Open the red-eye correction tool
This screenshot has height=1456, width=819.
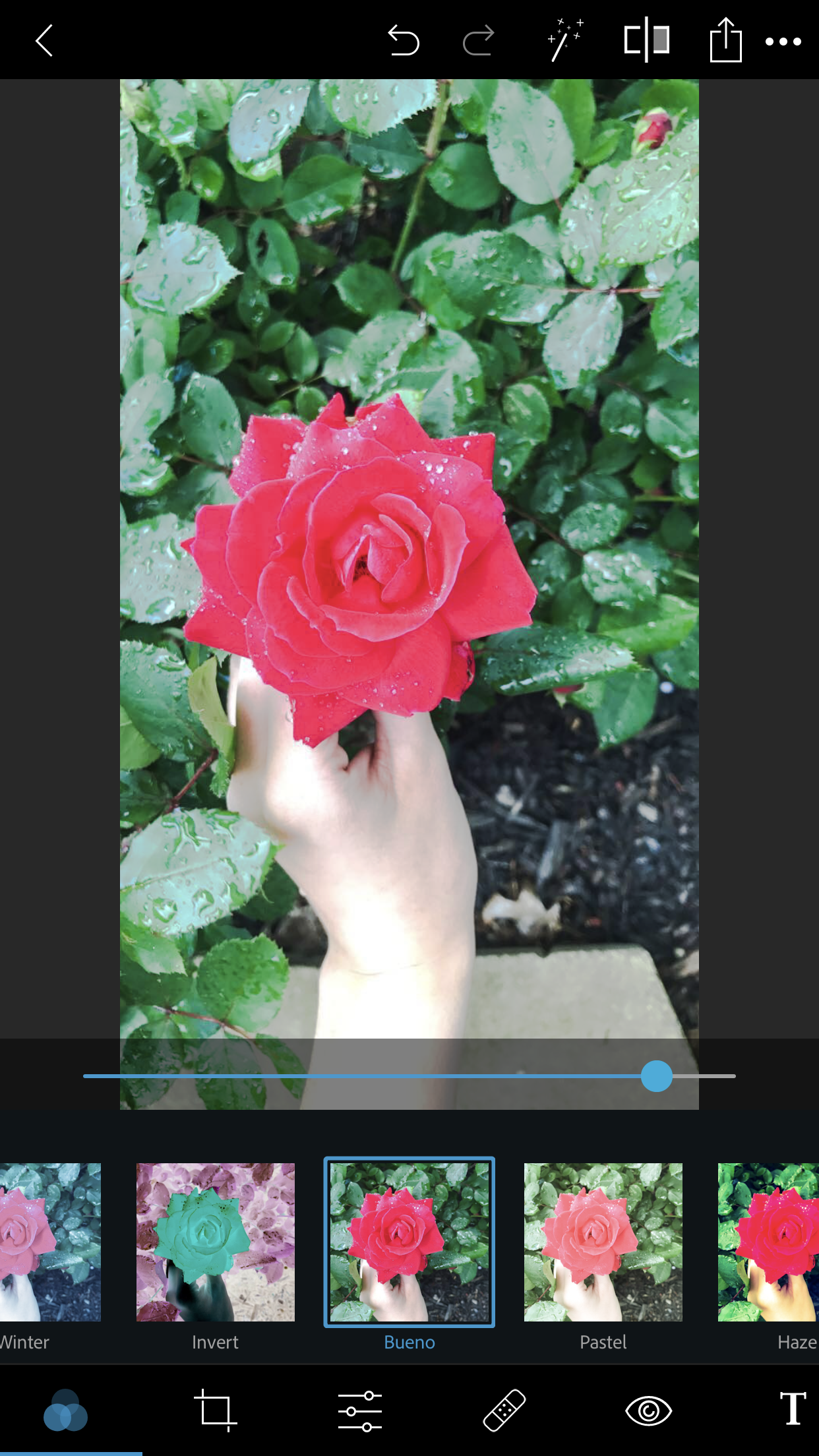coord(648,1410)
